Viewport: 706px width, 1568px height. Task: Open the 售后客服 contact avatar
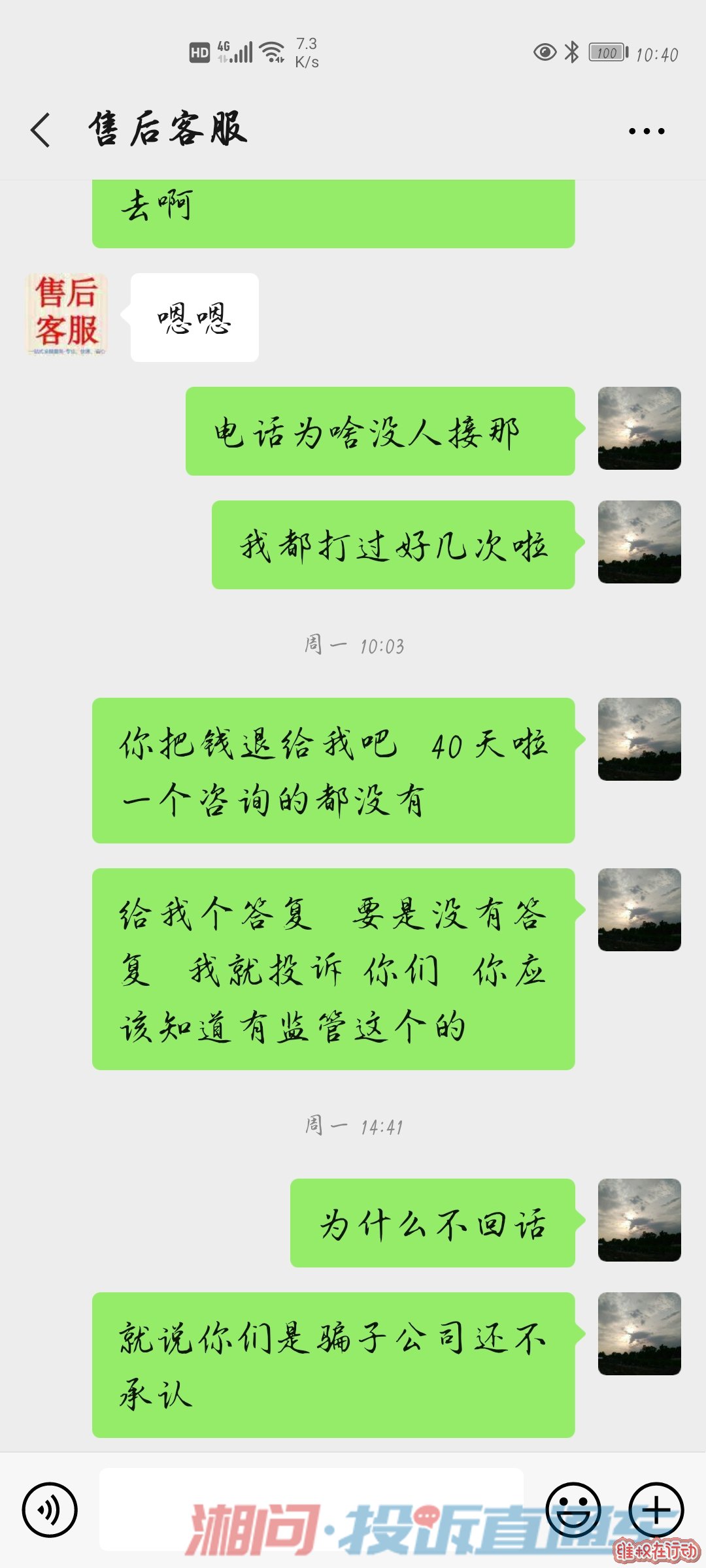(x=67, y=315)
